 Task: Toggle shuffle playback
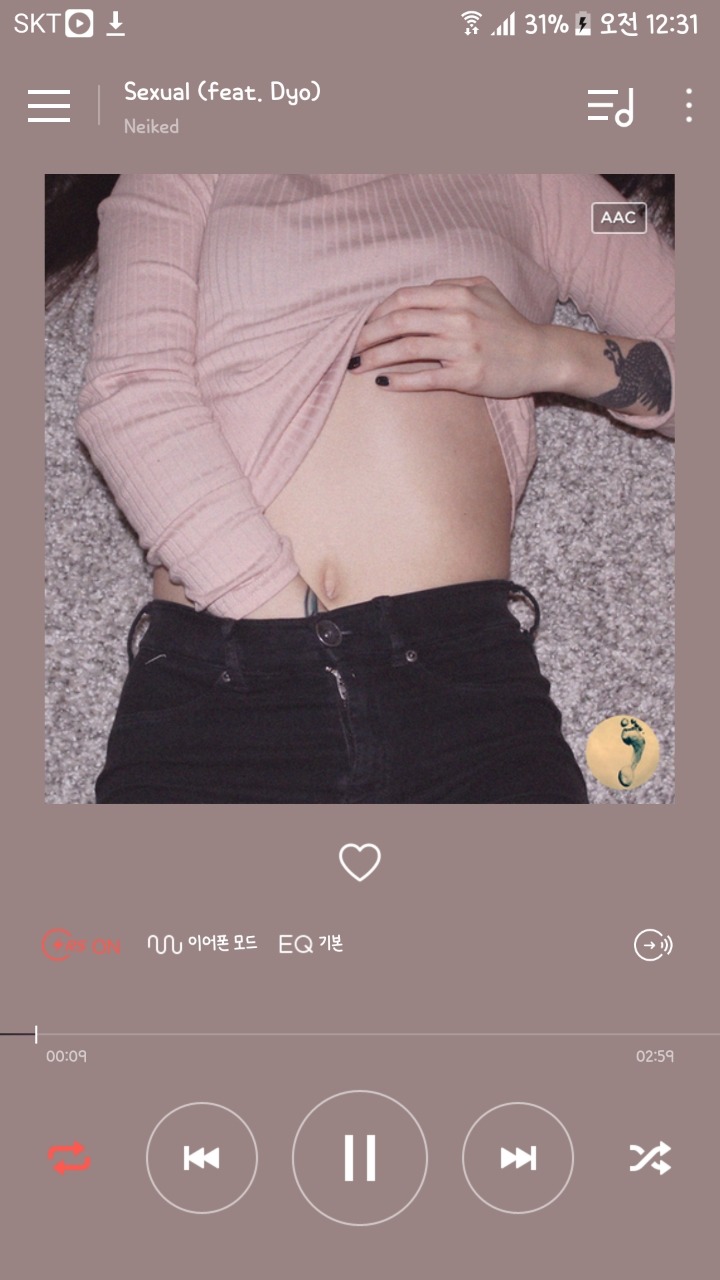point(650,1158)
